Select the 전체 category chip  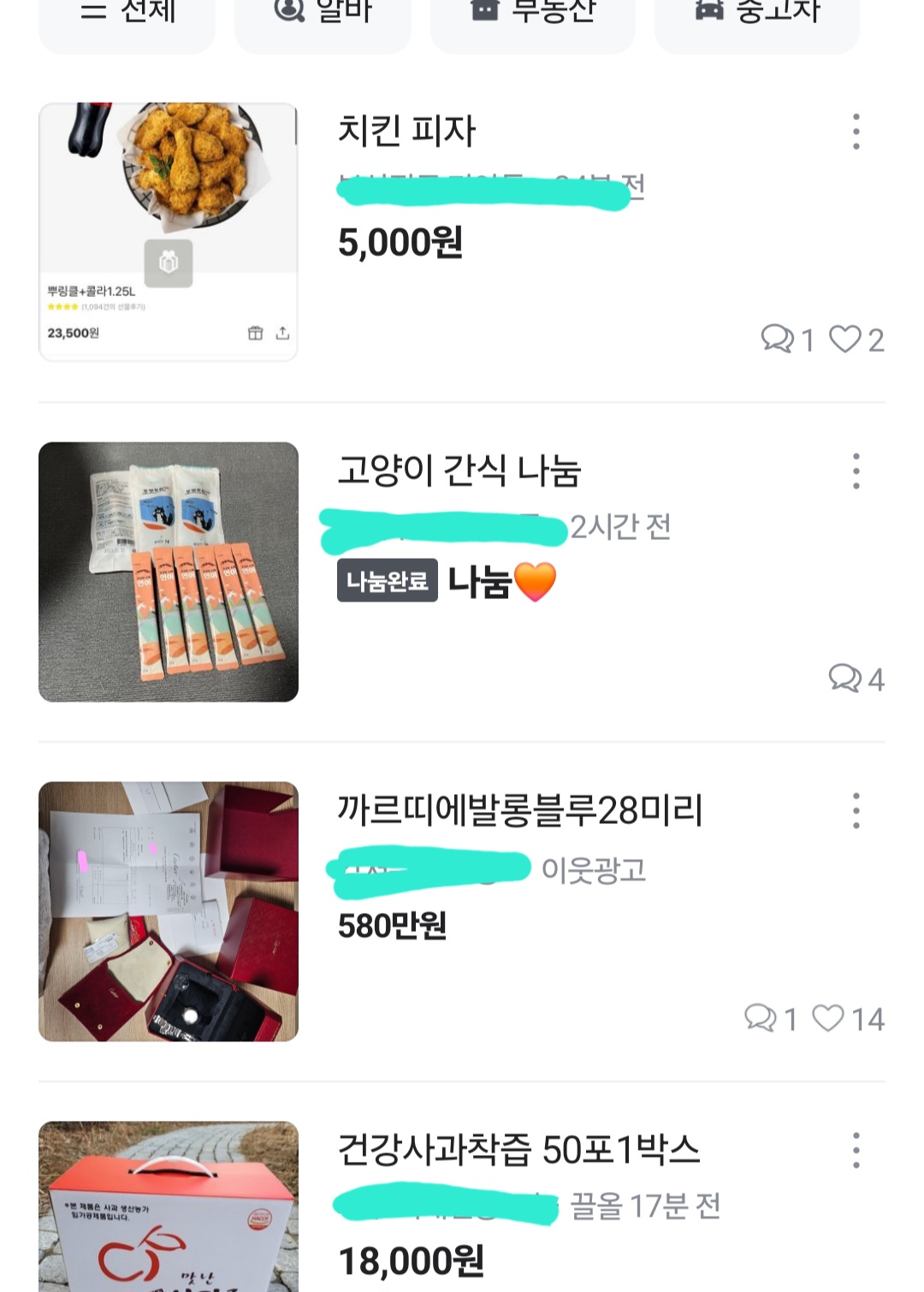(127, 17)
